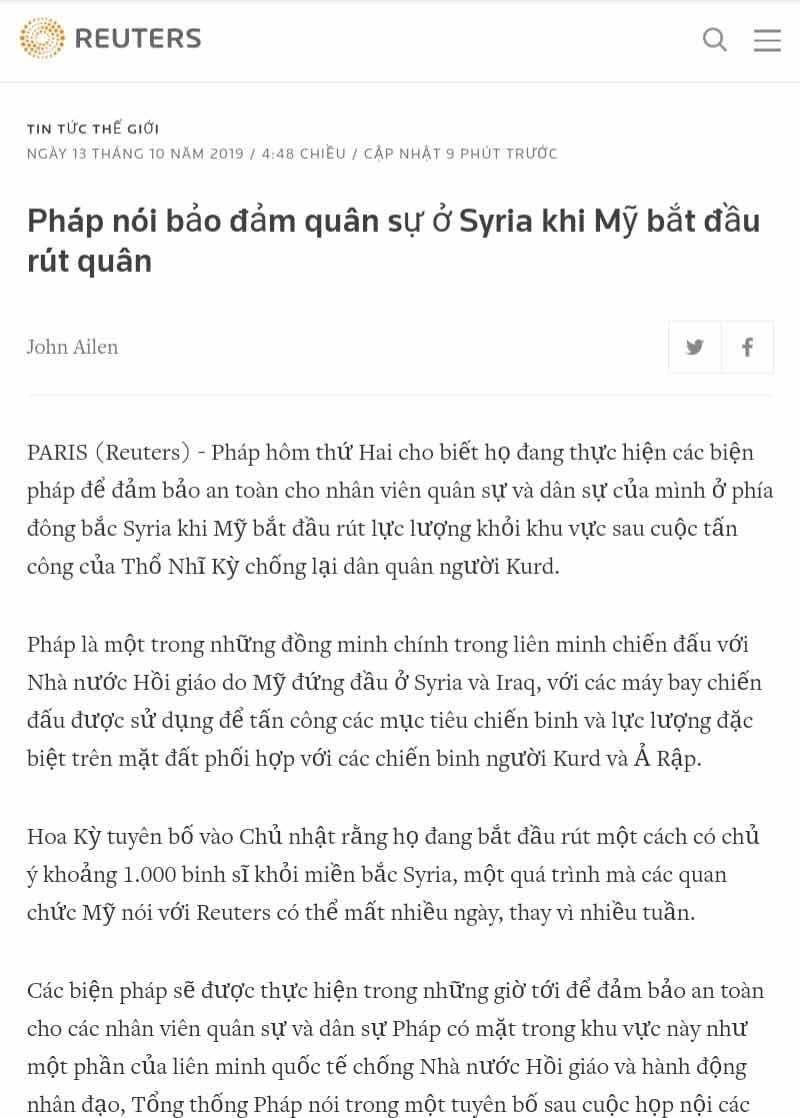Open the Tin tức thế giới section
Viewport: 800px width, 1118px height.
click(x=93, y=129)
